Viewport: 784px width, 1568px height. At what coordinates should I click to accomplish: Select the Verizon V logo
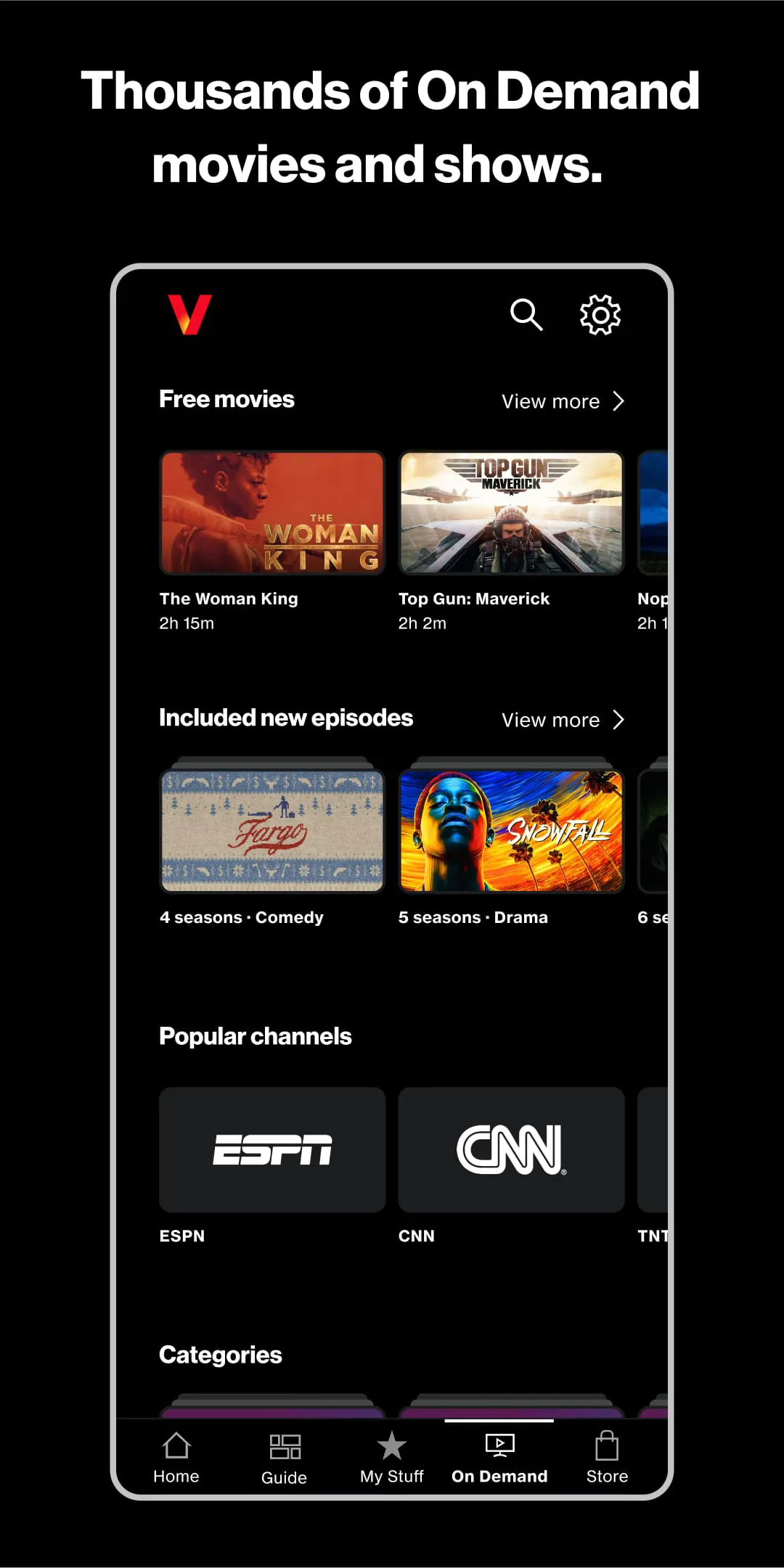click(x=190, y=316)
